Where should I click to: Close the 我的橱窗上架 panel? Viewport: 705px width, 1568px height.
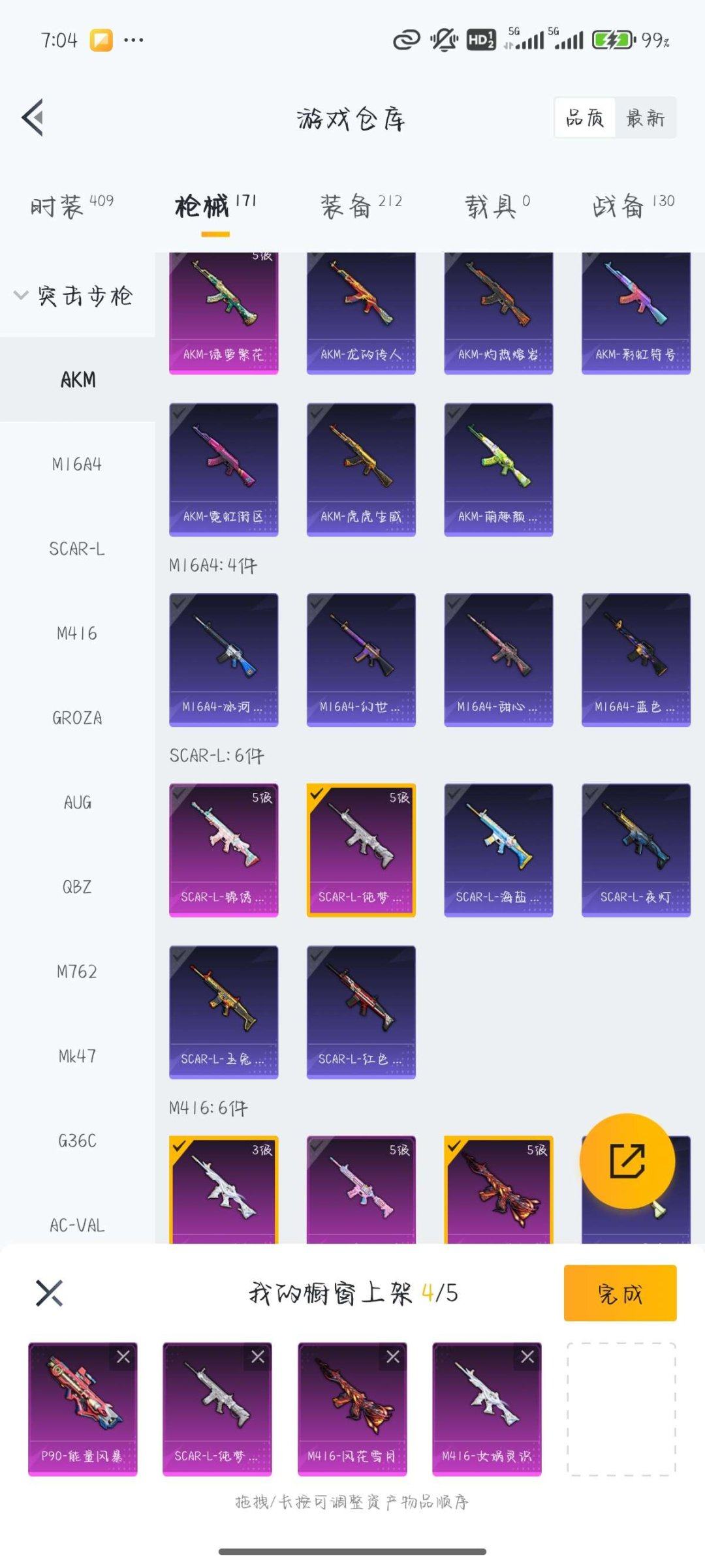click(x=49, y=1293)
